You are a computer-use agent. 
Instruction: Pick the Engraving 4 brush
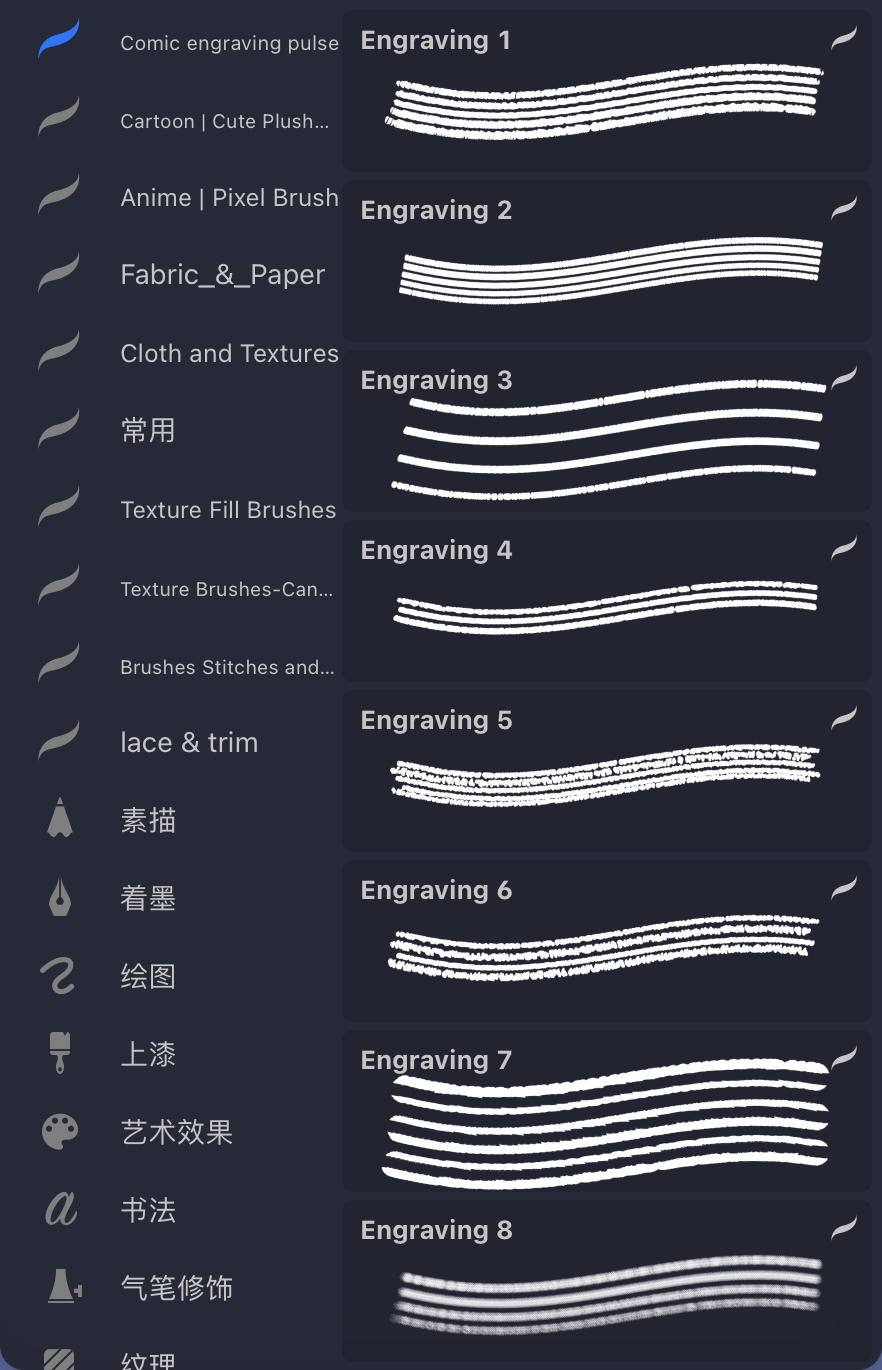coord(605,602)
